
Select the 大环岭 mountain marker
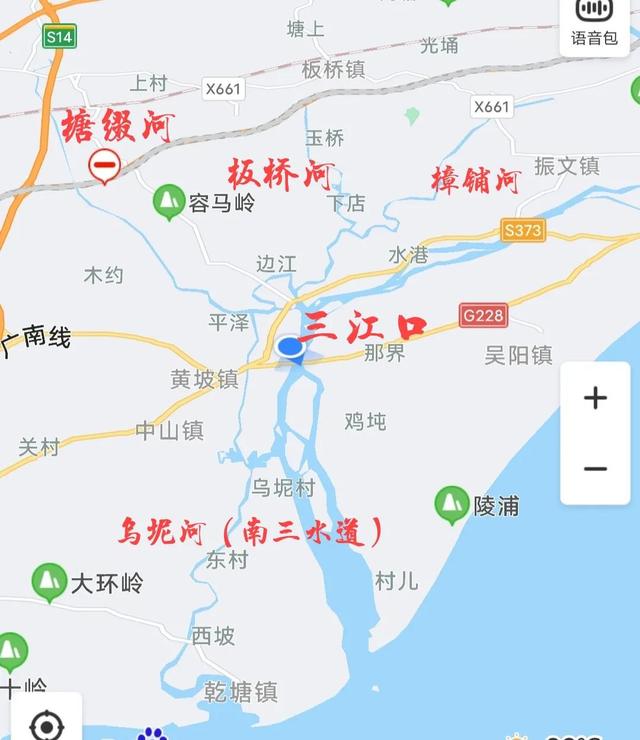(49, 581)
